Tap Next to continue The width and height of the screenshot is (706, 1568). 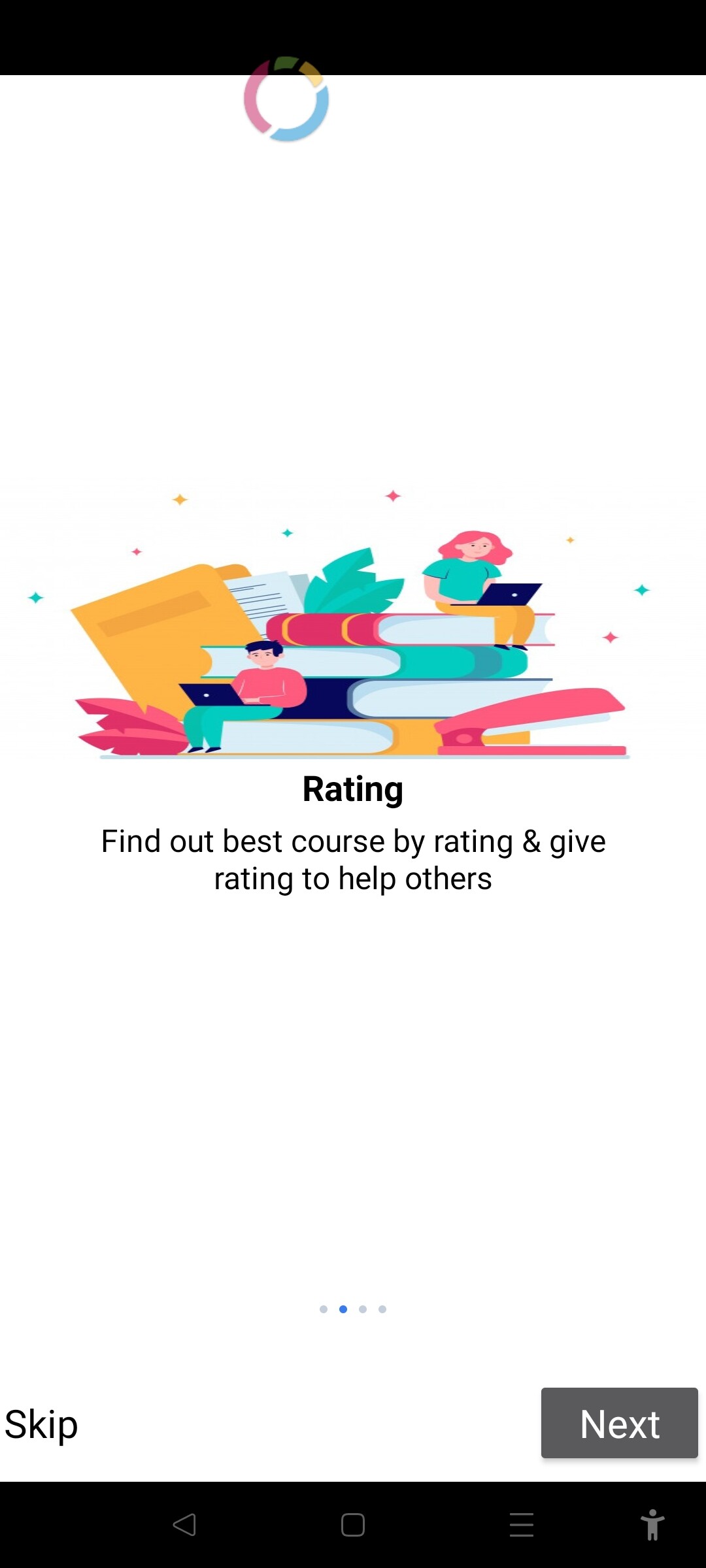[619, 1423]
